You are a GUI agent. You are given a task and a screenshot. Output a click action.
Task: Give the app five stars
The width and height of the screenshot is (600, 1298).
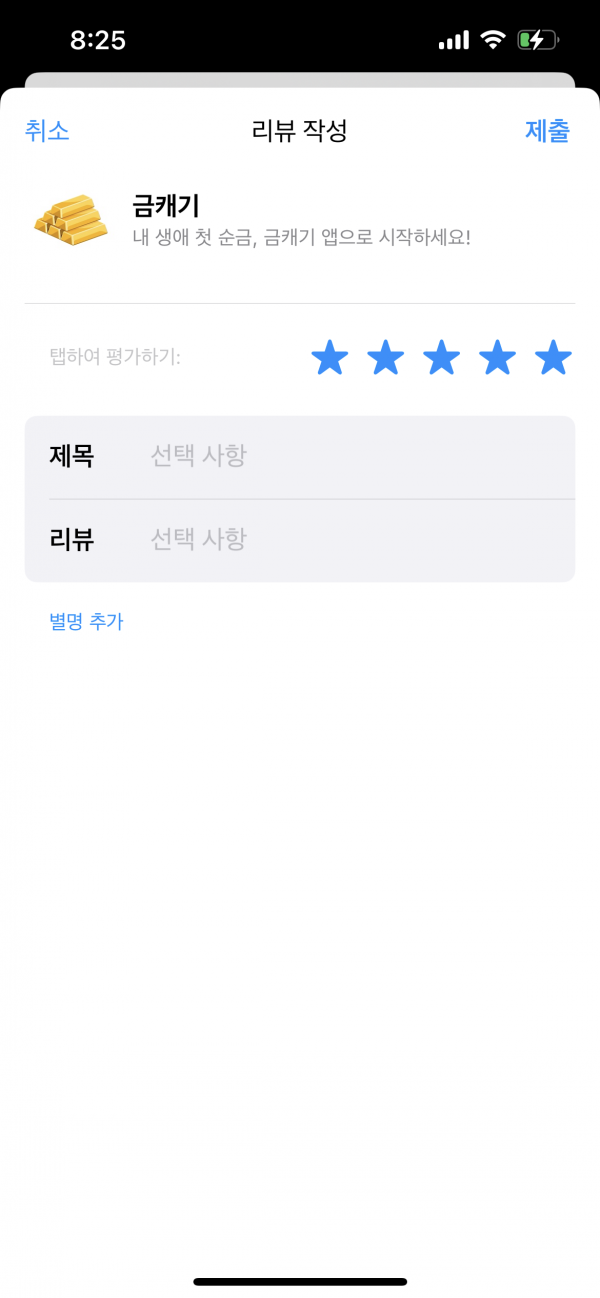coord(553,357)
